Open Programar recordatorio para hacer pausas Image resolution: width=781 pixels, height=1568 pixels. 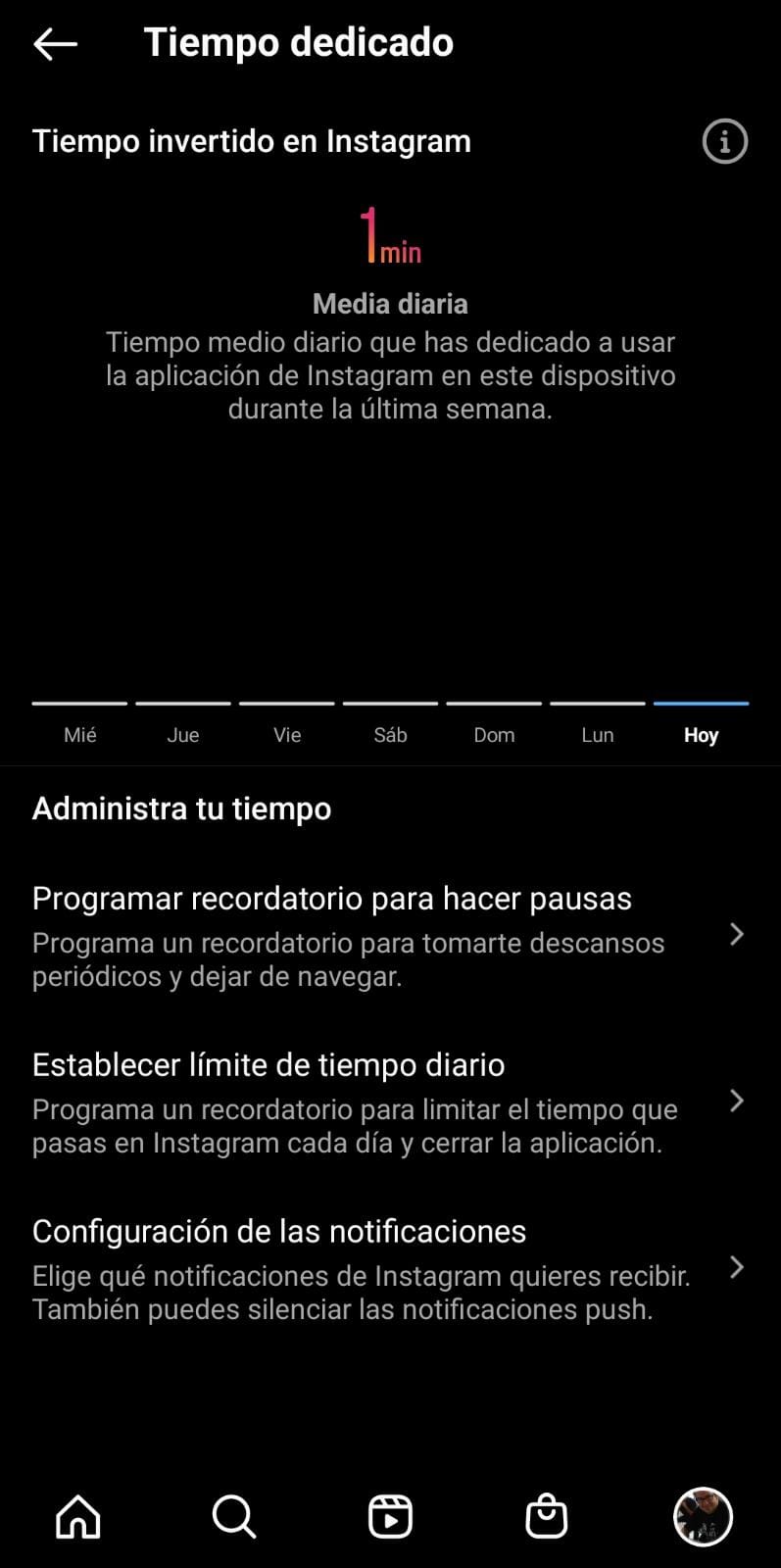point(390,936)
